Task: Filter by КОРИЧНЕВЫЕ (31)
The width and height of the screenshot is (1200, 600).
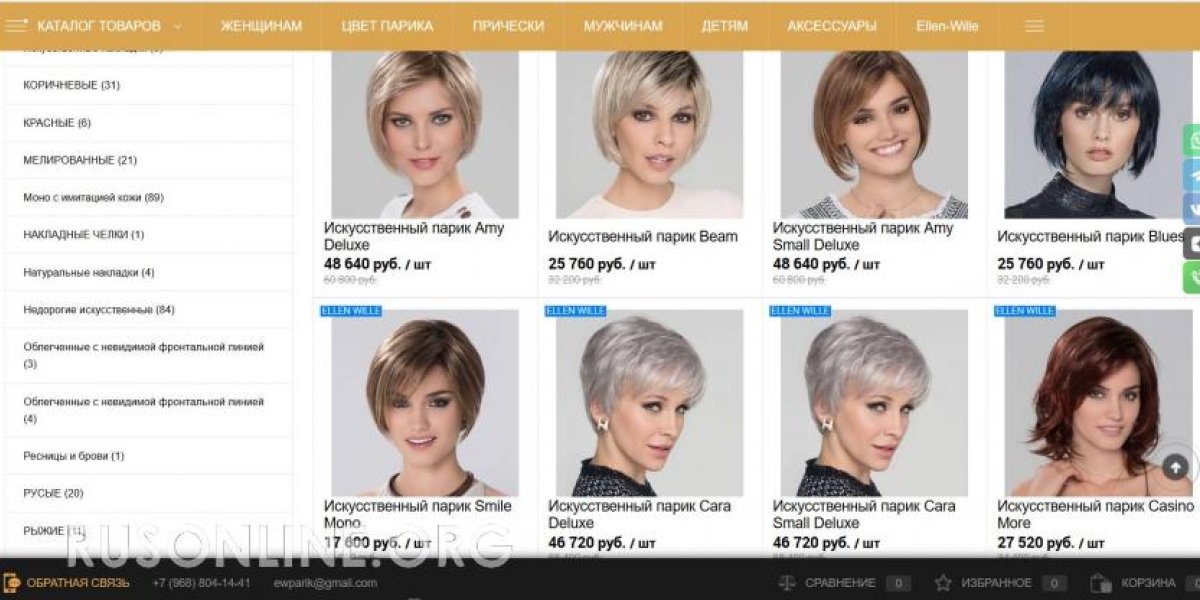Action: [71, 85]
